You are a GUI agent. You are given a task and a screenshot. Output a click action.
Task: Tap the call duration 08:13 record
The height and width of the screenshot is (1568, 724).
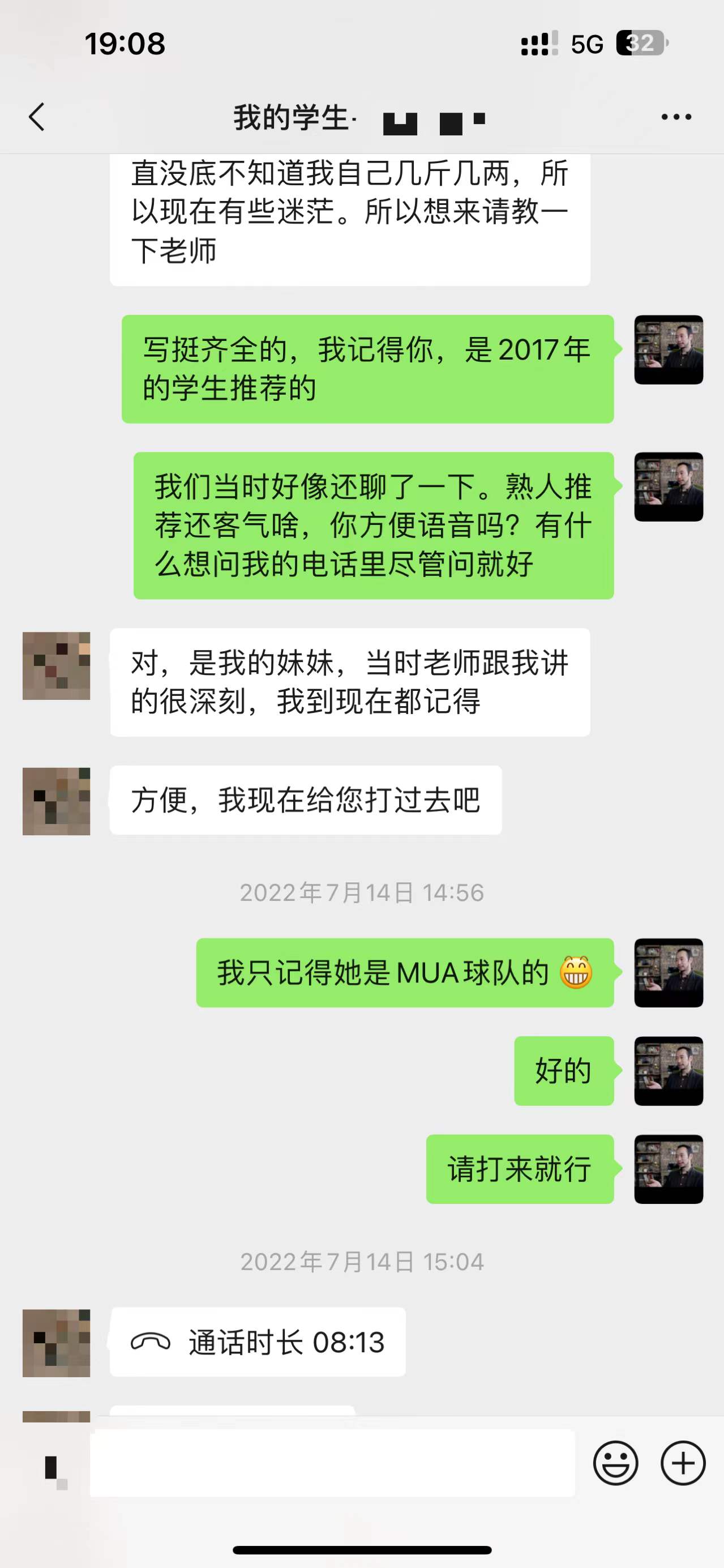(258, 1341)
